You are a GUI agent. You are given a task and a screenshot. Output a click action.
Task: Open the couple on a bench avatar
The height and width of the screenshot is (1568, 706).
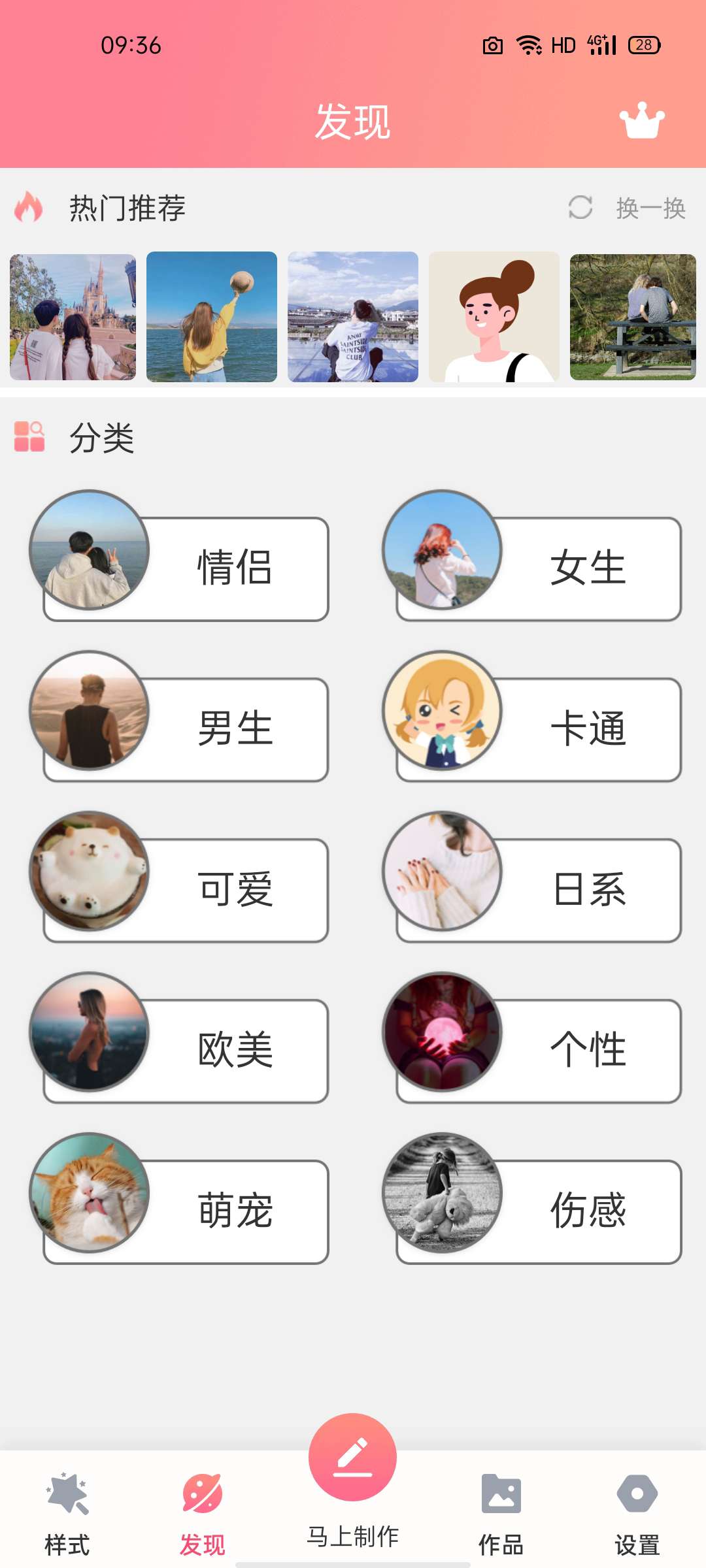(x=633, y=317)
